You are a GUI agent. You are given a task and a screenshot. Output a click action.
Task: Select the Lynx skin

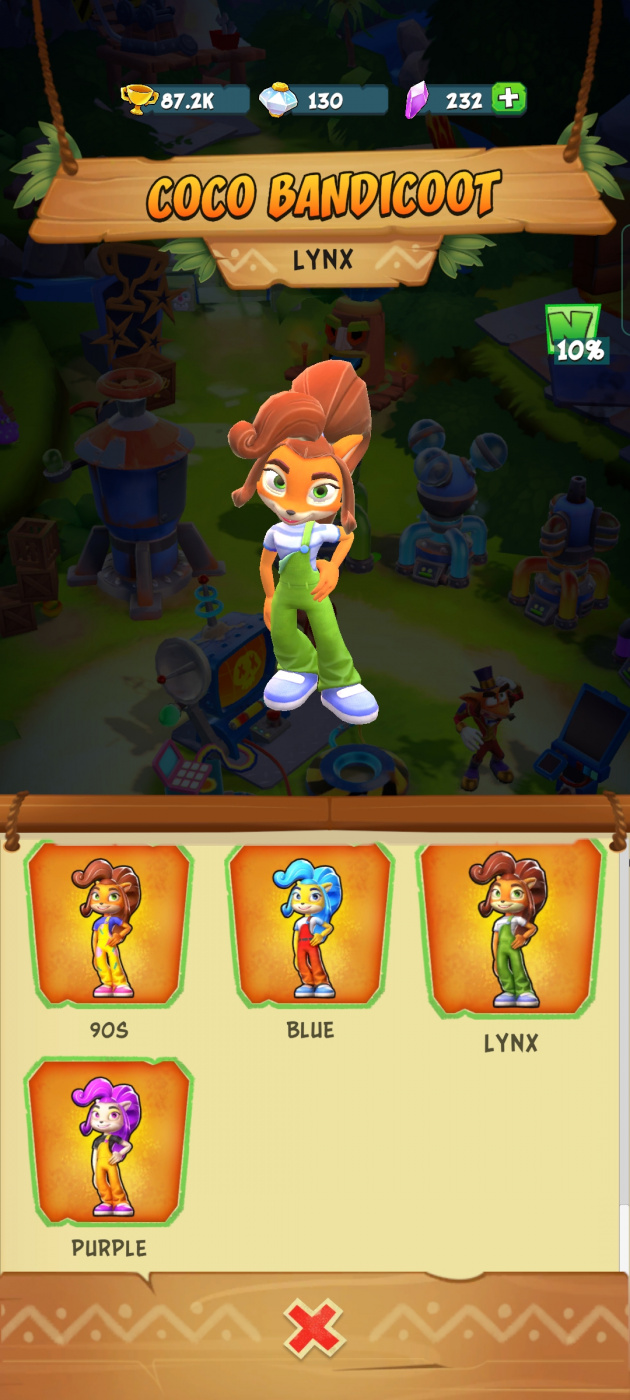coord(511,930)
